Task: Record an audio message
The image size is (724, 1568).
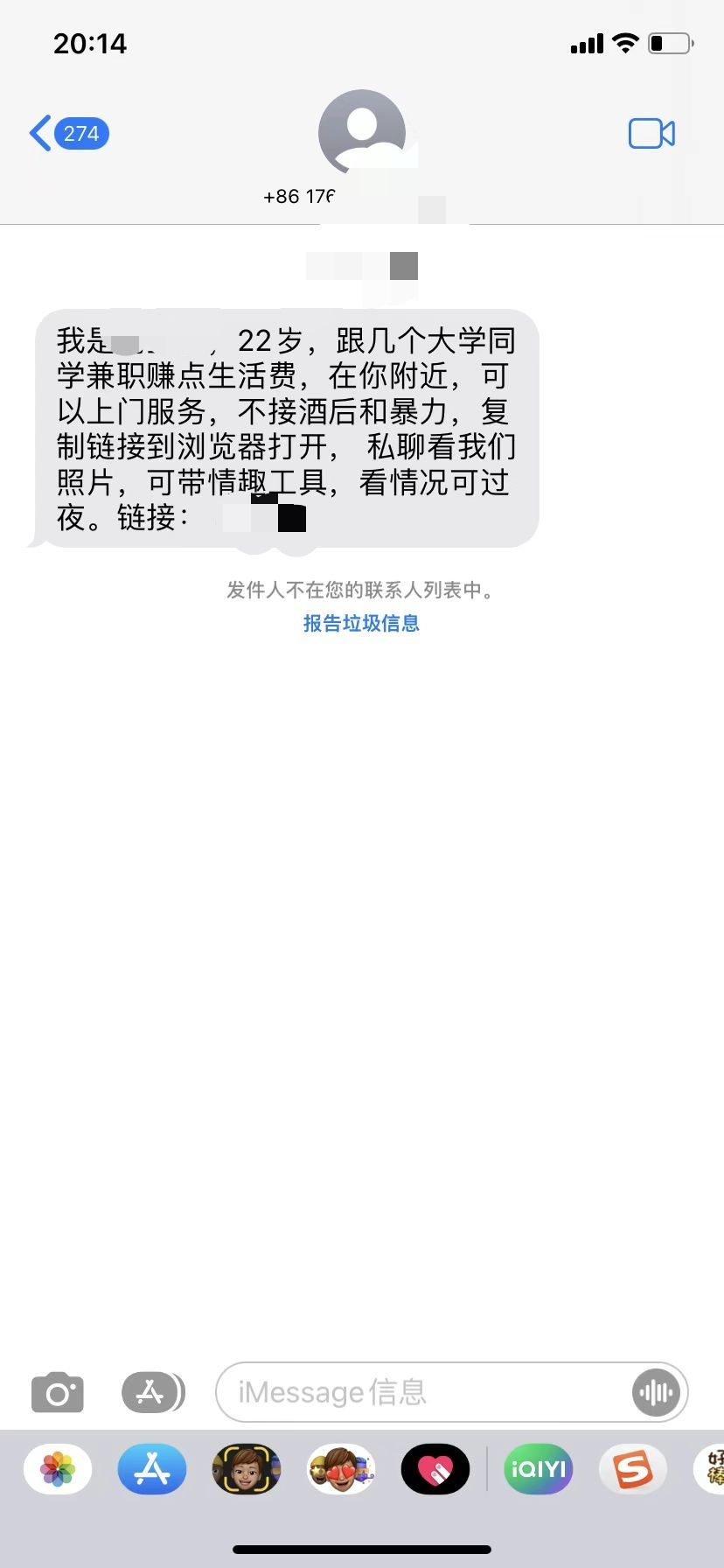Action: (x=656, y=1392)
